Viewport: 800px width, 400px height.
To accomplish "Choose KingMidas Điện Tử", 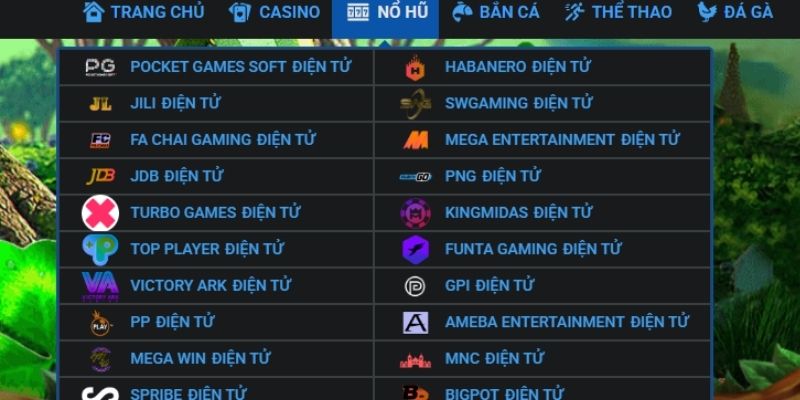I will 518,212.
